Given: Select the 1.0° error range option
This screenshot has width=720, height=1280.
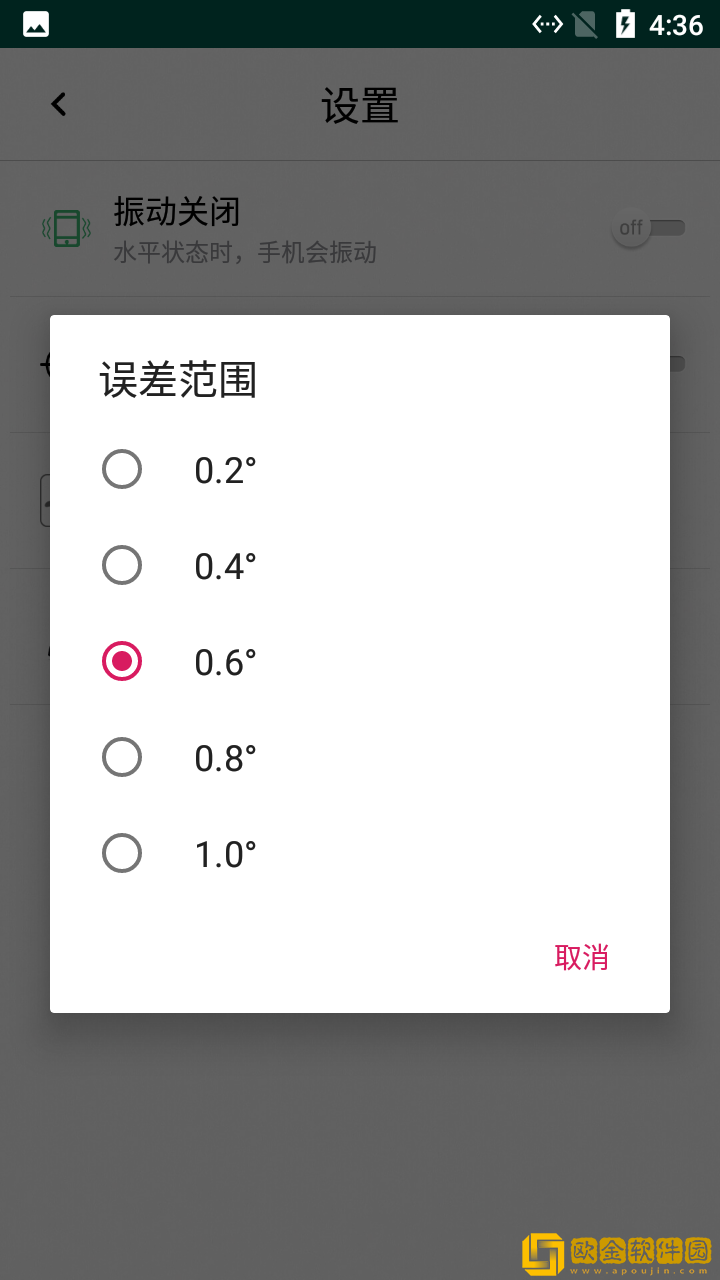Looking at the screenshot, I should tap(122, 853).
